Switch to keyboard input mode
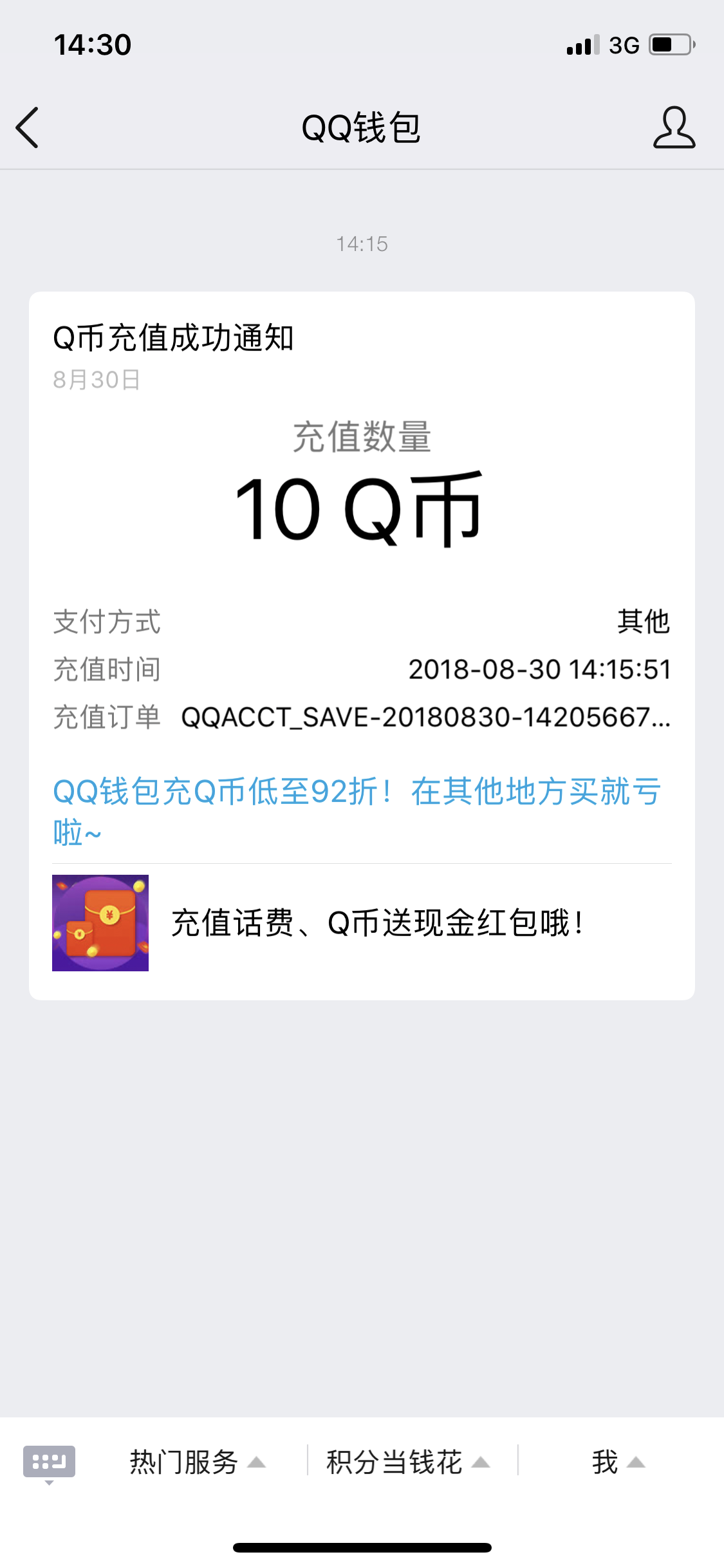Viewport: 724px width, 1568px height. 49,1462
